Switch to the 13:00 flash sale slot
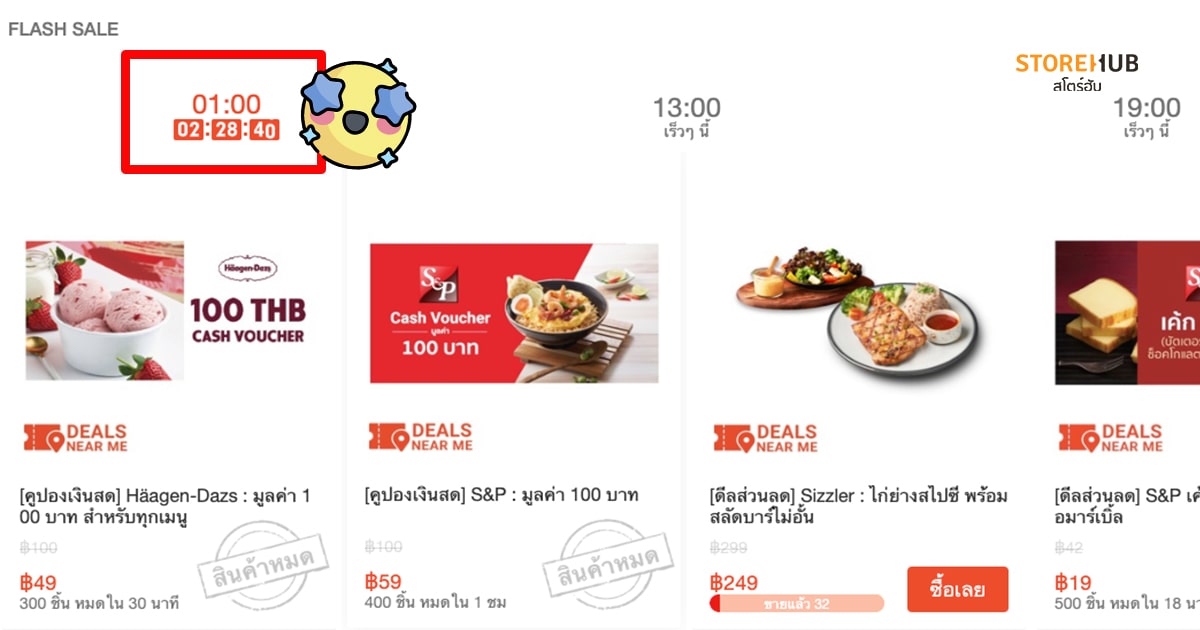The height and width of the screenshot is (630, 1200). [686, 117]
